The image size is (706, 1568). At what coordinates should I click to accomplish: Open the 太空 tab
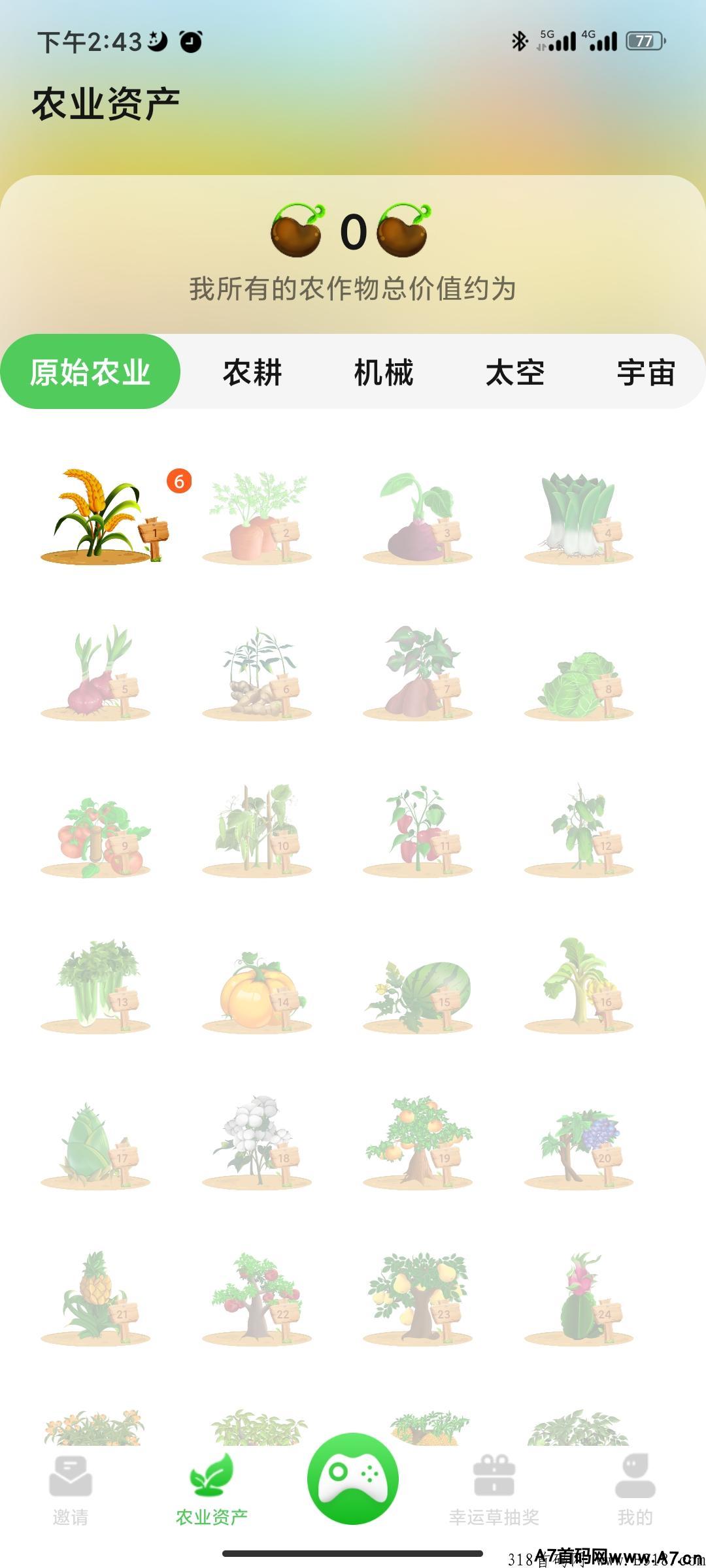[515, 372]
